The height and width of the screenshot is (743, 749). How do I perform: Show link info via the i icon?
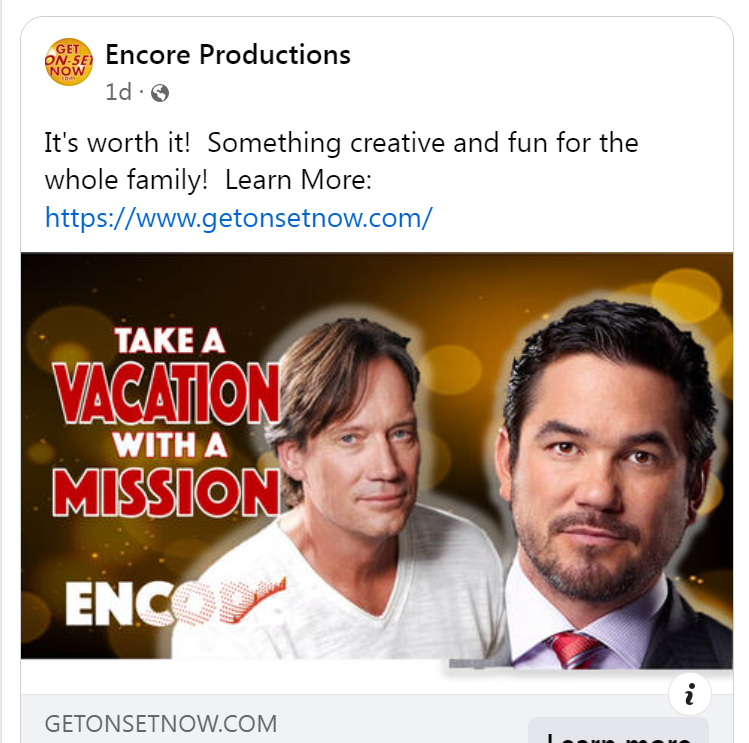pyautogui.click(x=689, y=692)
